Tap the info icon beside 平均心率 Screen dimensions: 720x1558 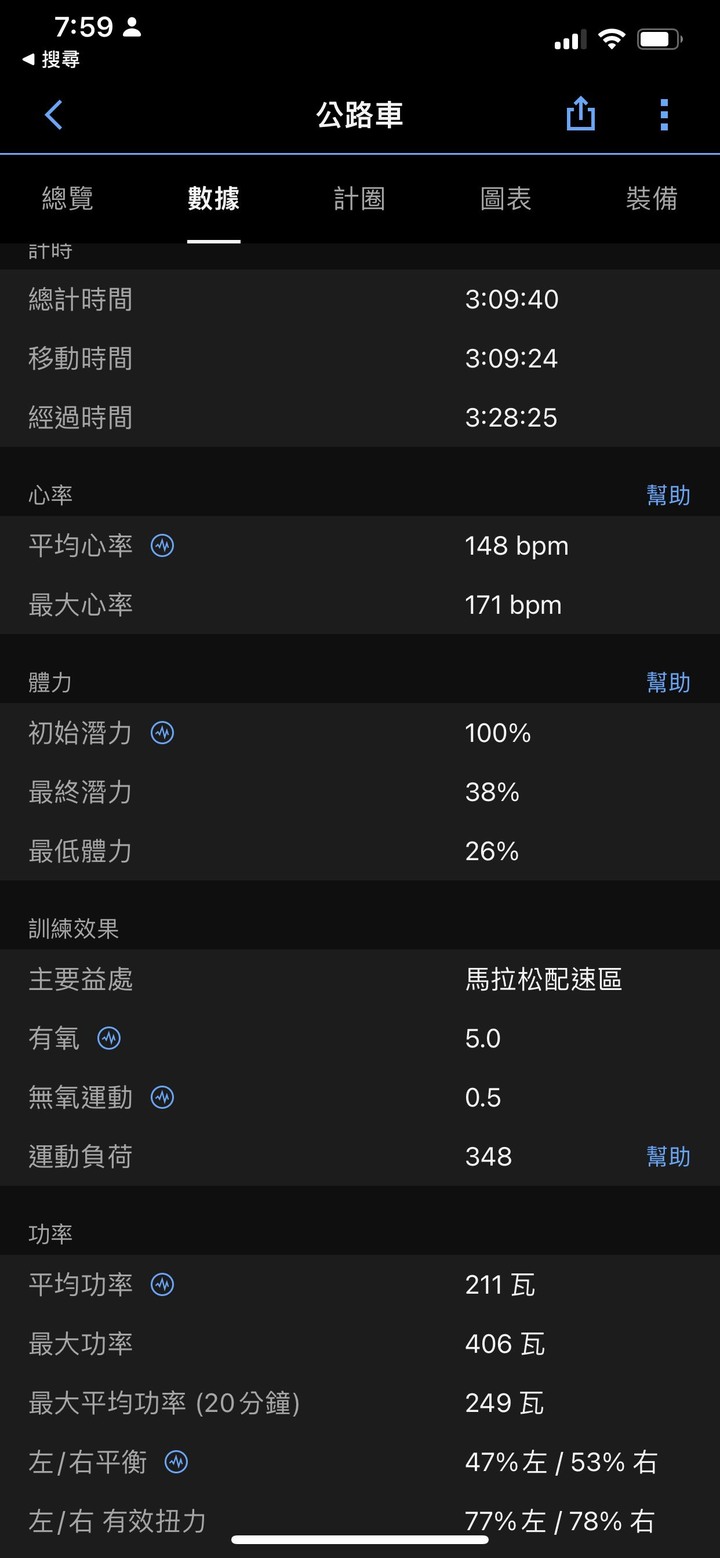click(x=162, y=546)
